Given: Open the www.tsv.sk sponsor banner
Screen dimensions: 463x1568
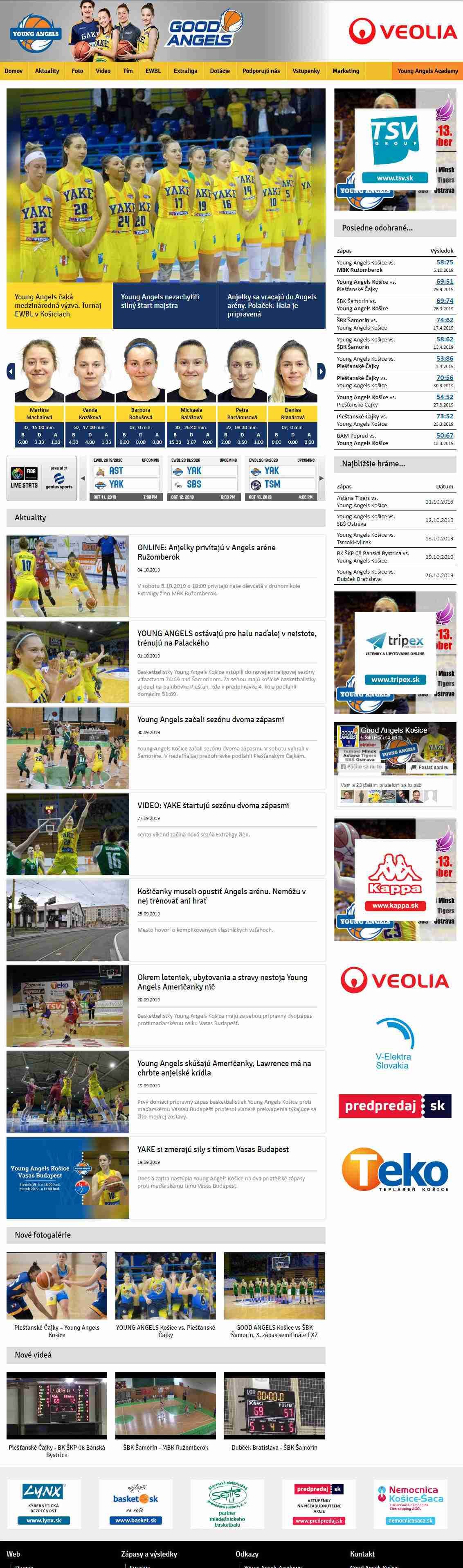Looking at the screenshot, I should point(394,178).
